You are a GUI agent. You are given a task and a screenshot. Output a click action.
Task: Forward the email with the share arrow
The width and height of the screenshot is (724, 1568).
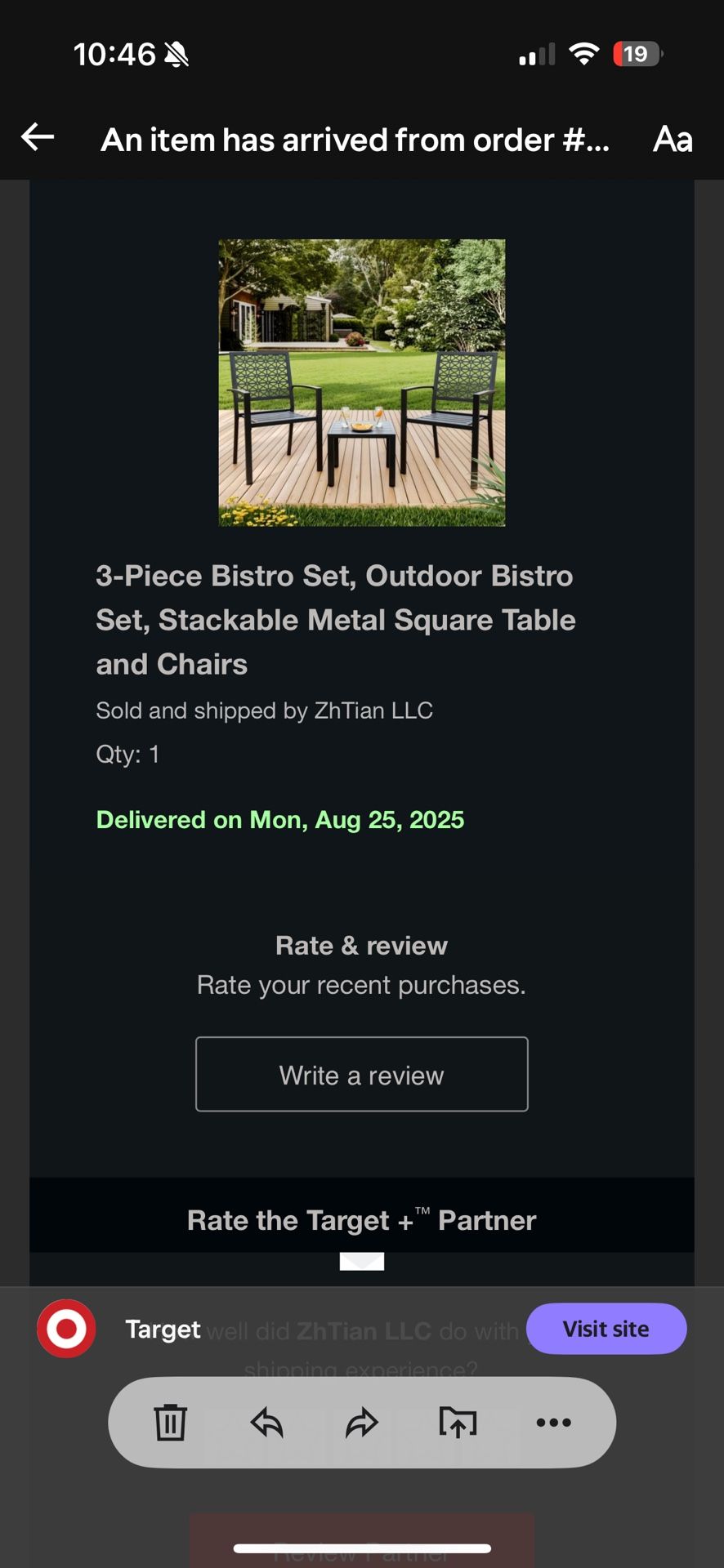[x=362, y=1422]
